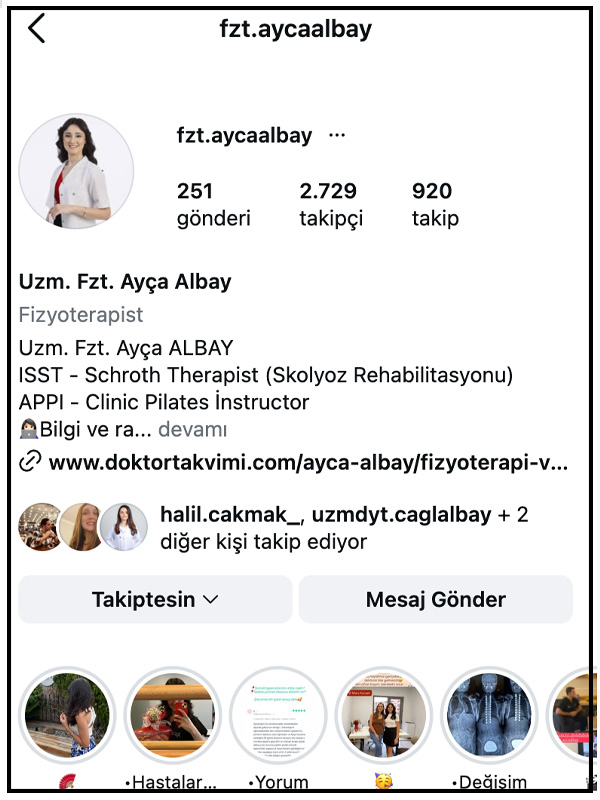Open the Hastalar story highlight
Image resolution: width=600 pixels, height=800 pixels.
(172, 715)
